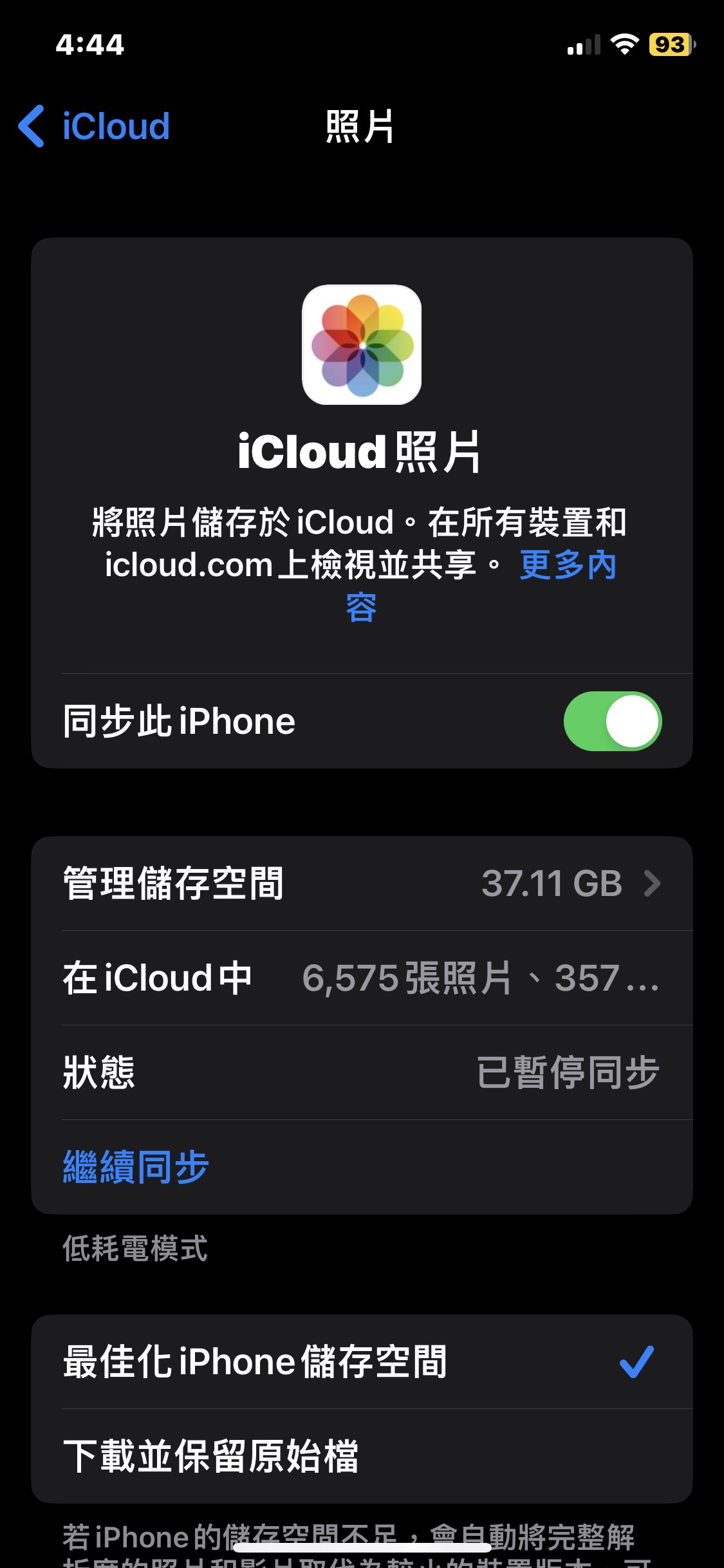This screenshot has height=1568, width=724.
Task: Select 最佳化 iPhone 儲存空間 option
Action: coord(362,1362)
